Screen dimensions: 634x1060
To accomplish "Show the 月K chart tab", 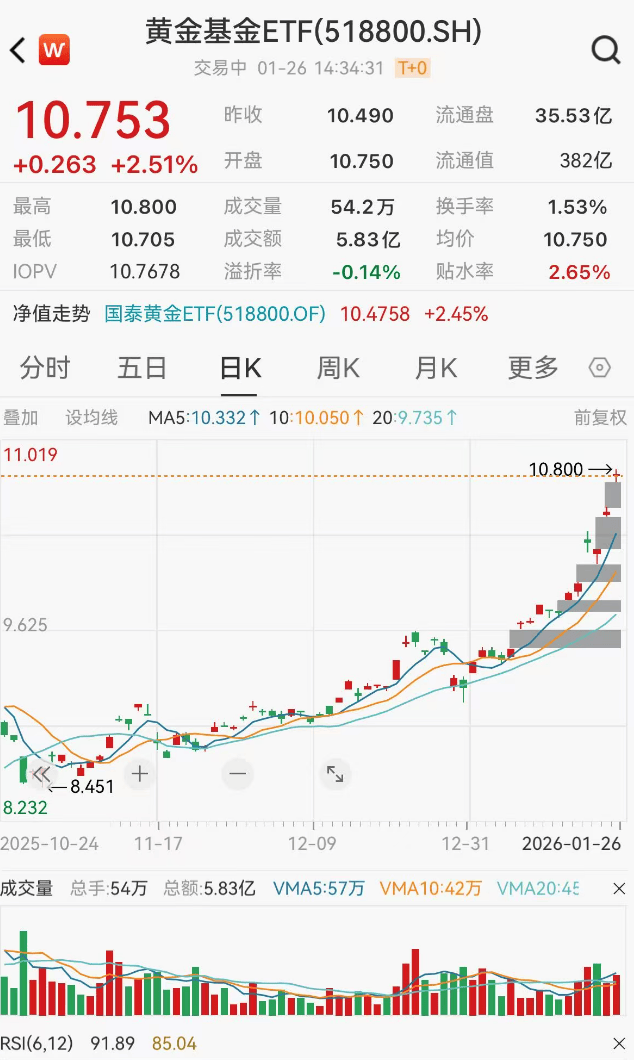I will (436, 368).
